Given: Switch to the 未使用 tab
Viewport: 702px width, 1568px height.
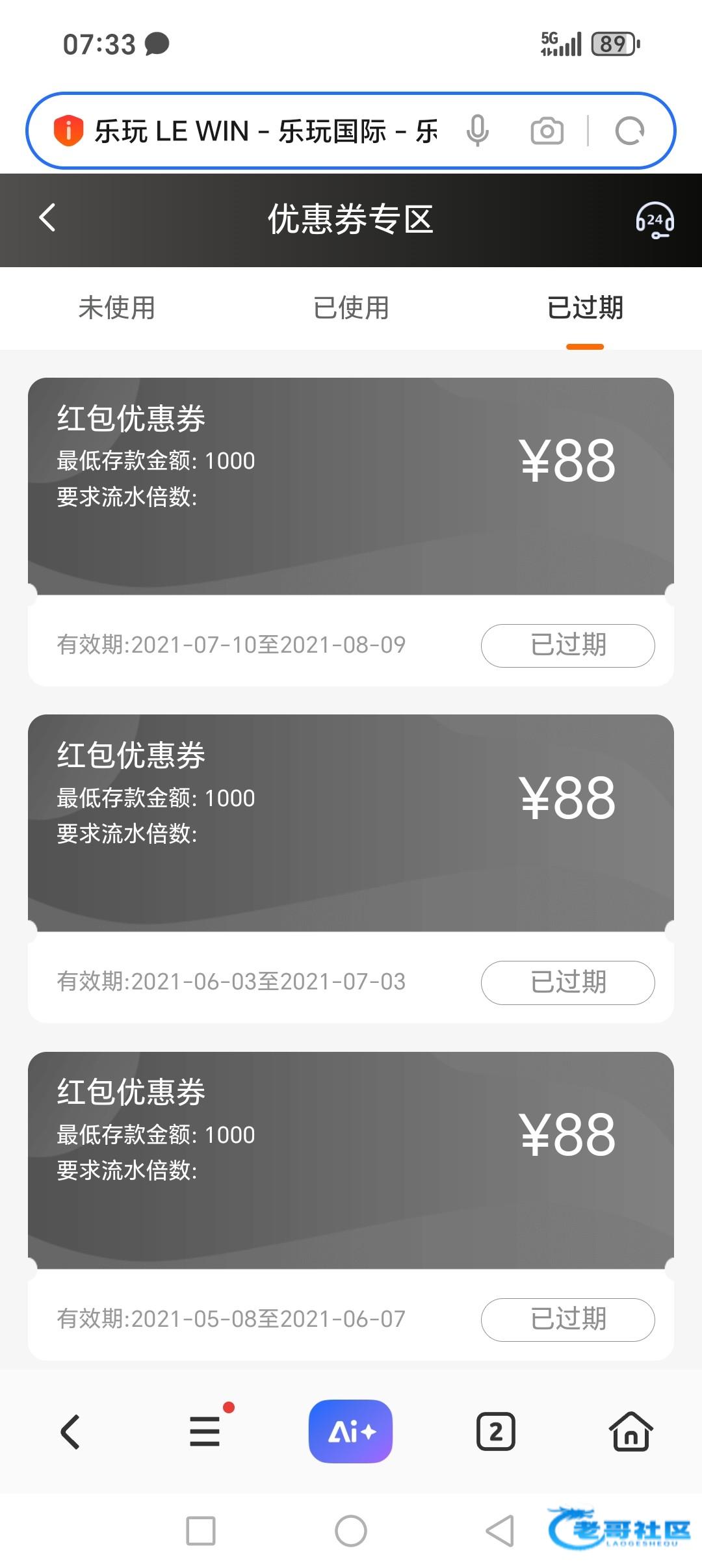Looking at the screenshot, I should (x=117, y=308).
